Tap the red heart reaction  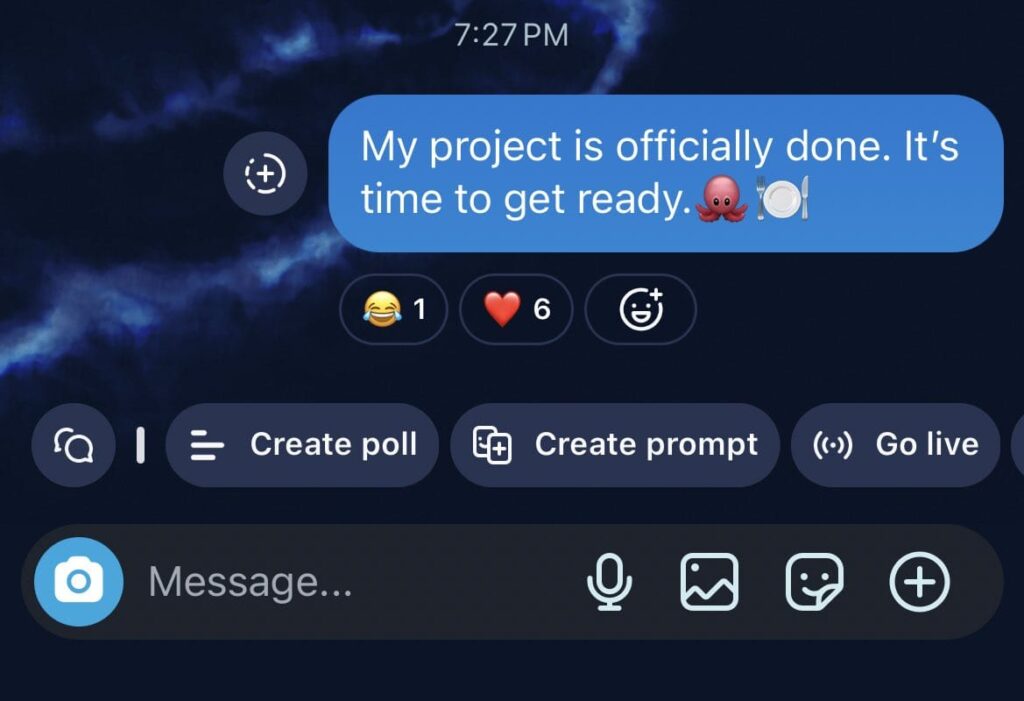pyautogui.click(x=516, y=309)
